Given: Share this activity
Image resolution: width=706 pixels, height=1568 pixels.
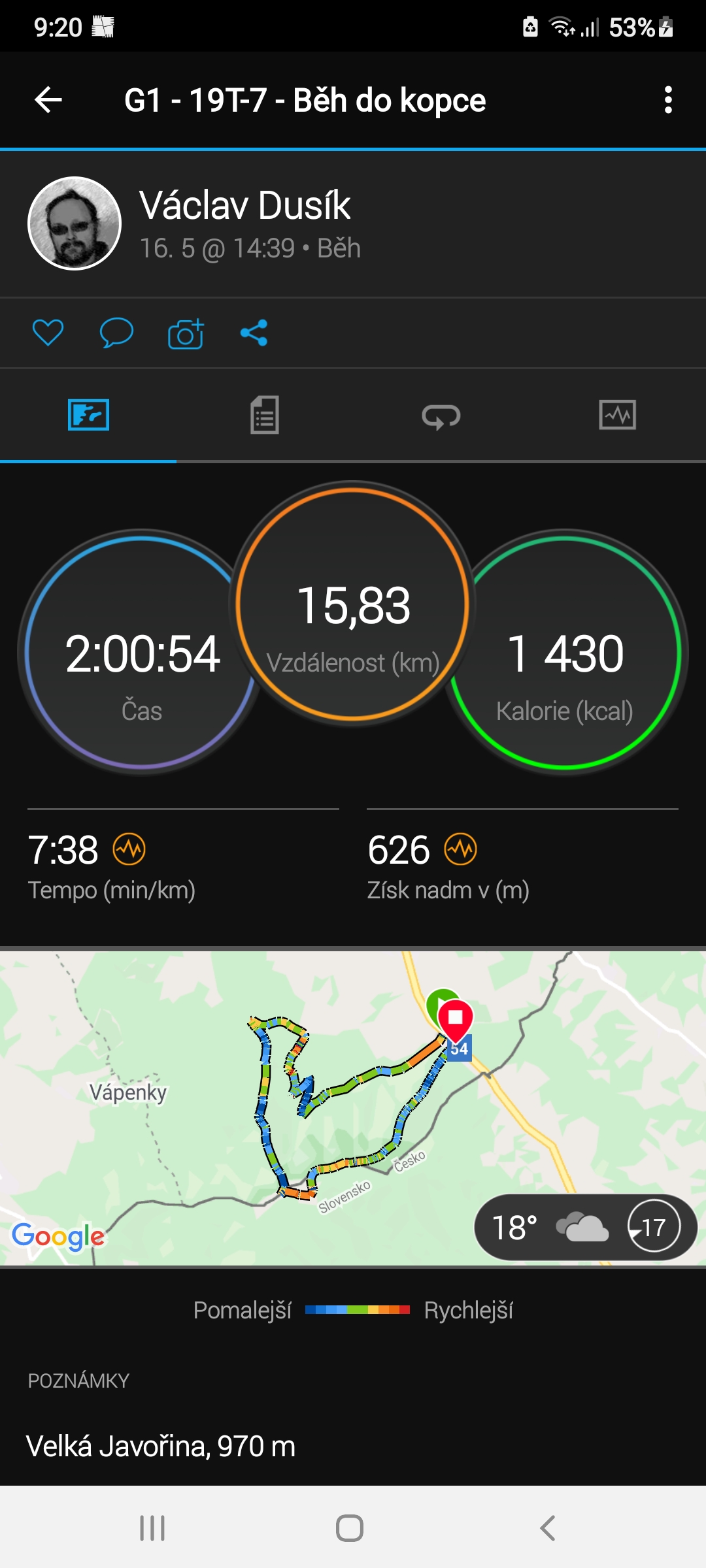Looking at the screenshot, I should pyautogui.click(x=254, y=333).
